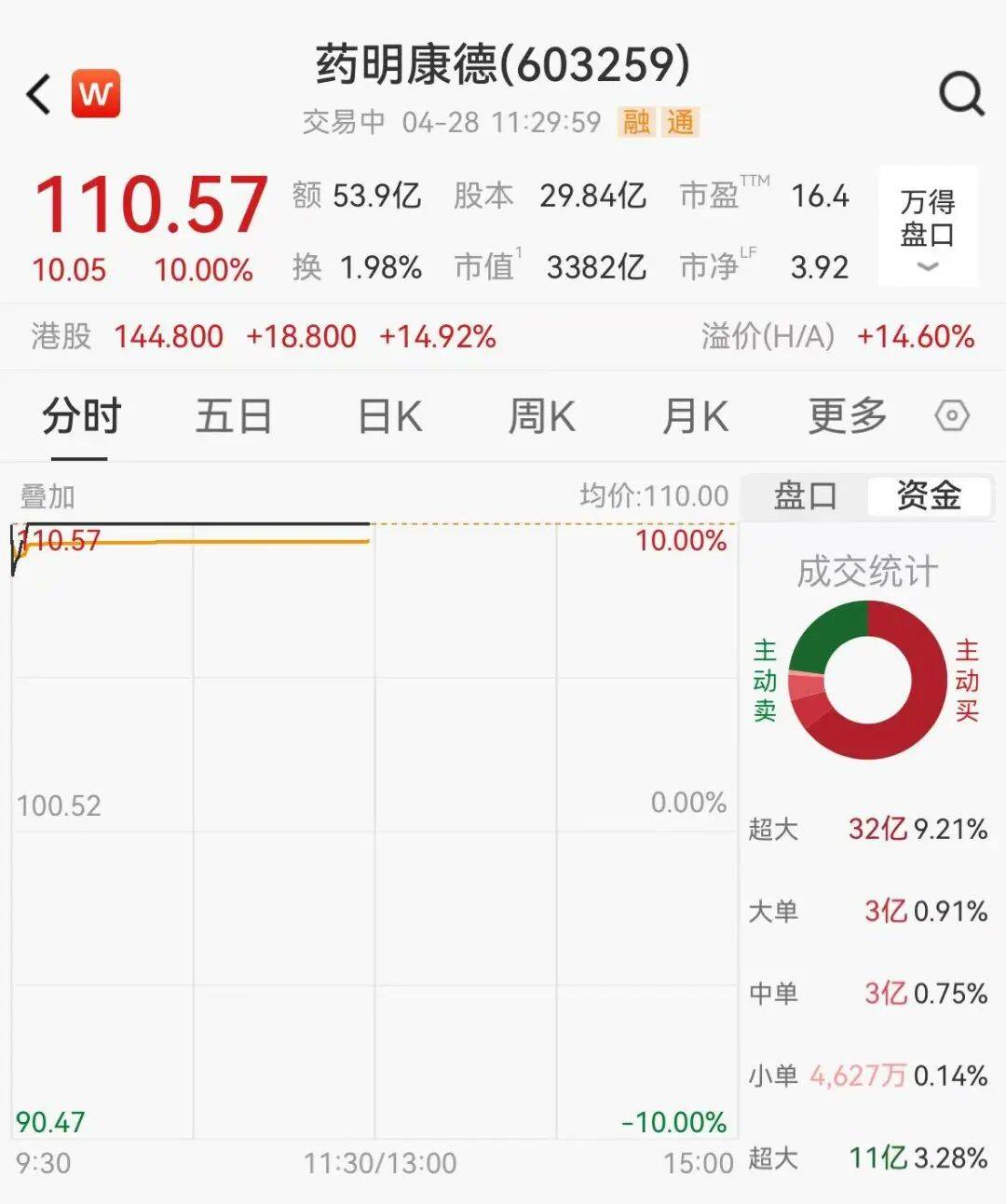Expand the 万得盘口 panel chevron
This screenshot has width=1006, height=1204.
coord(926,269)
